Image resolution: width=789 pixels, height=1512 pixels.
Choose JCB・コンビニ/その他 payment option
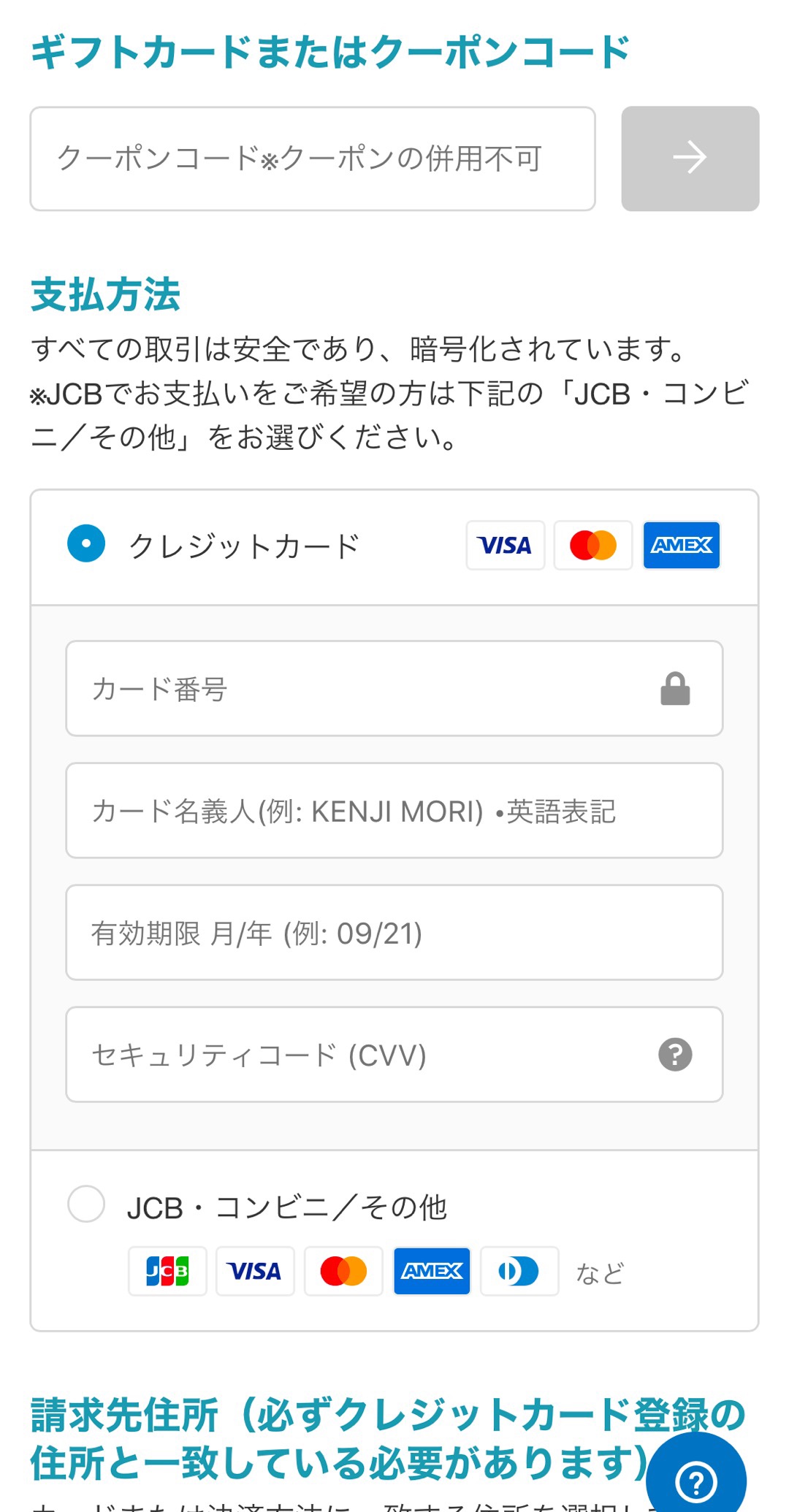(87, 1204)
